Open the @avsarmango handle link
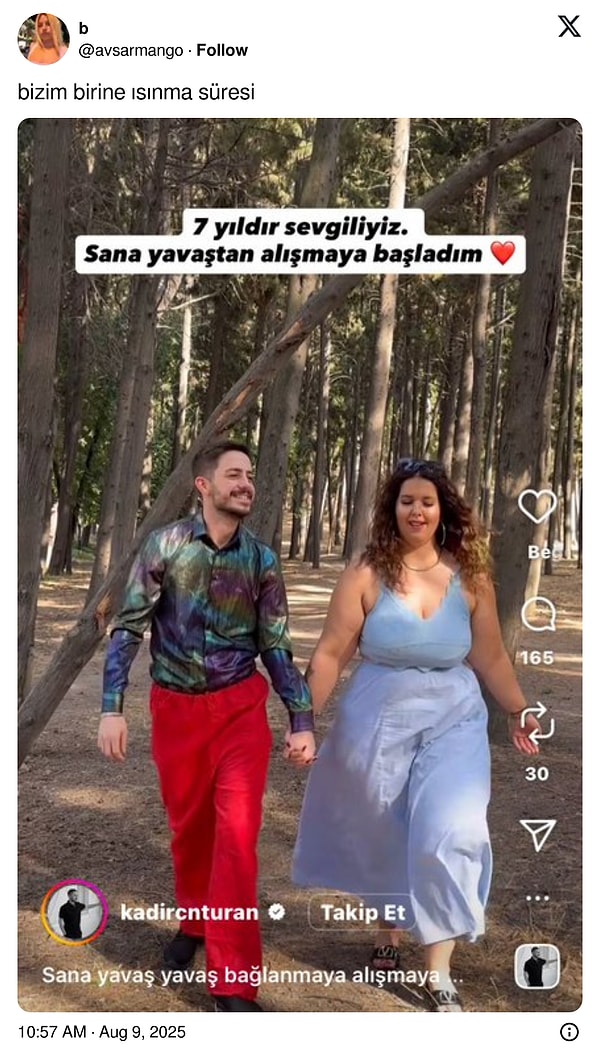This screenshot has width=600, height=1062. (x=131, y=50)
